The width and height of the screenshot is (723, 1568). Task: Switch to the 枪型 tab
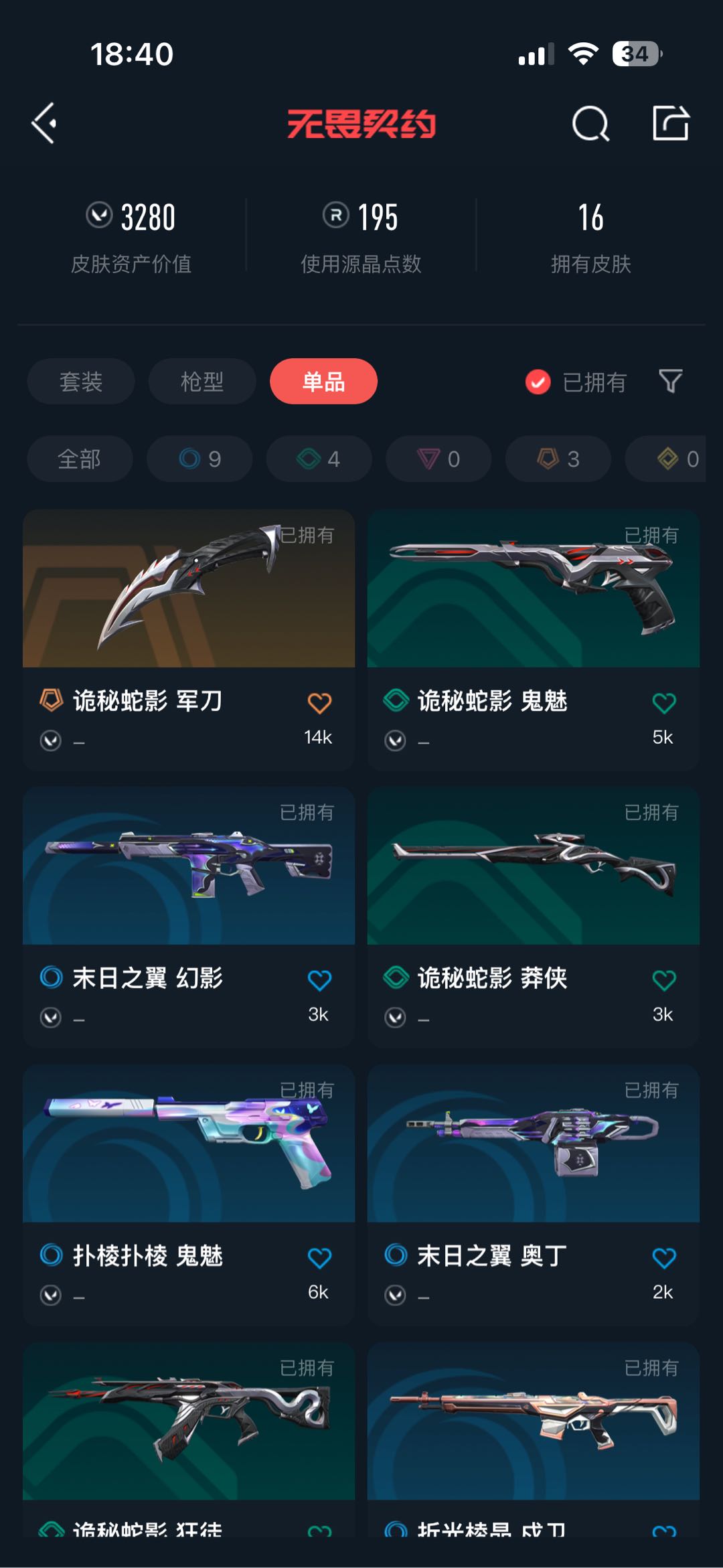pos(202,382)
